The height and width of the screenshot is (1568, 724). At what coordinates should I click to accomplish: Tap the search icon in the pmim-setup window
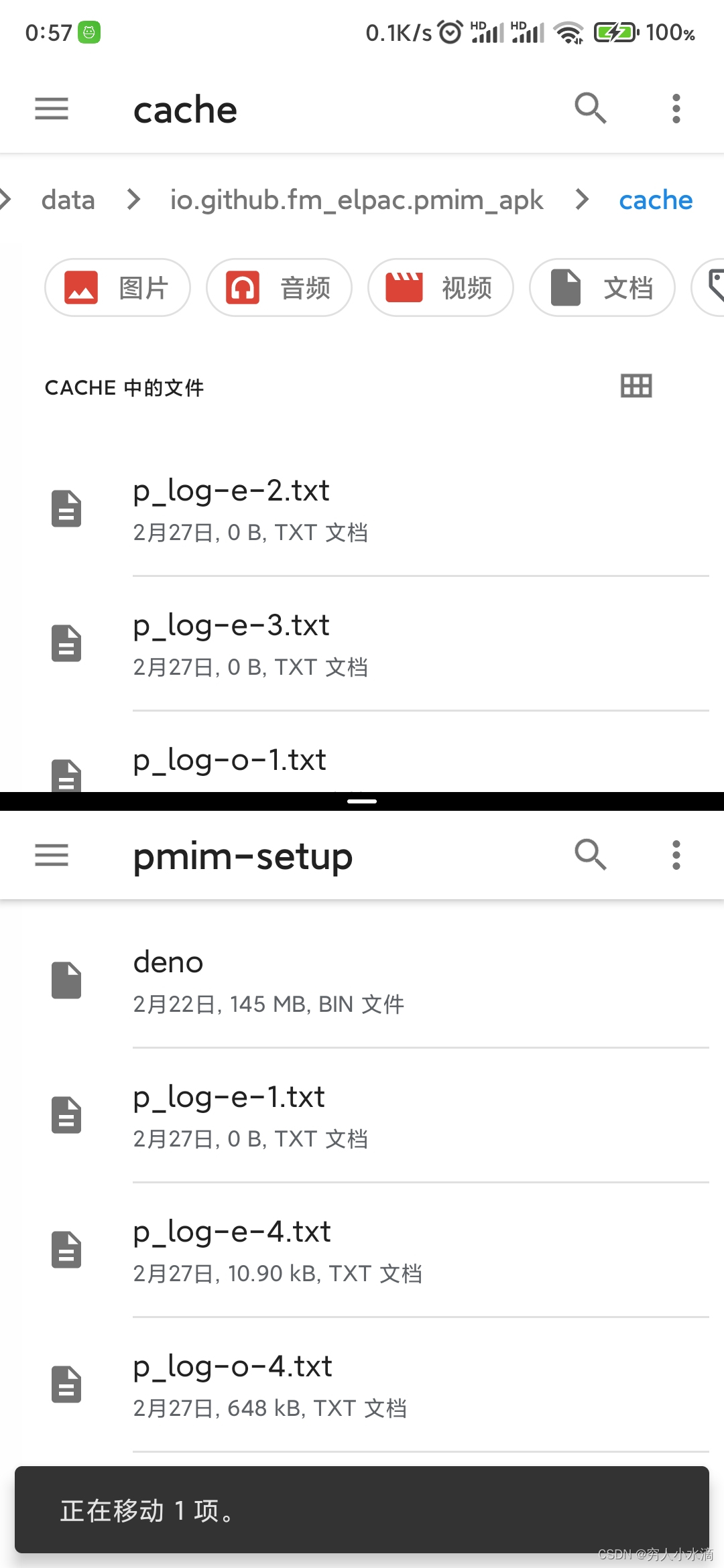[x=590, y=854]
